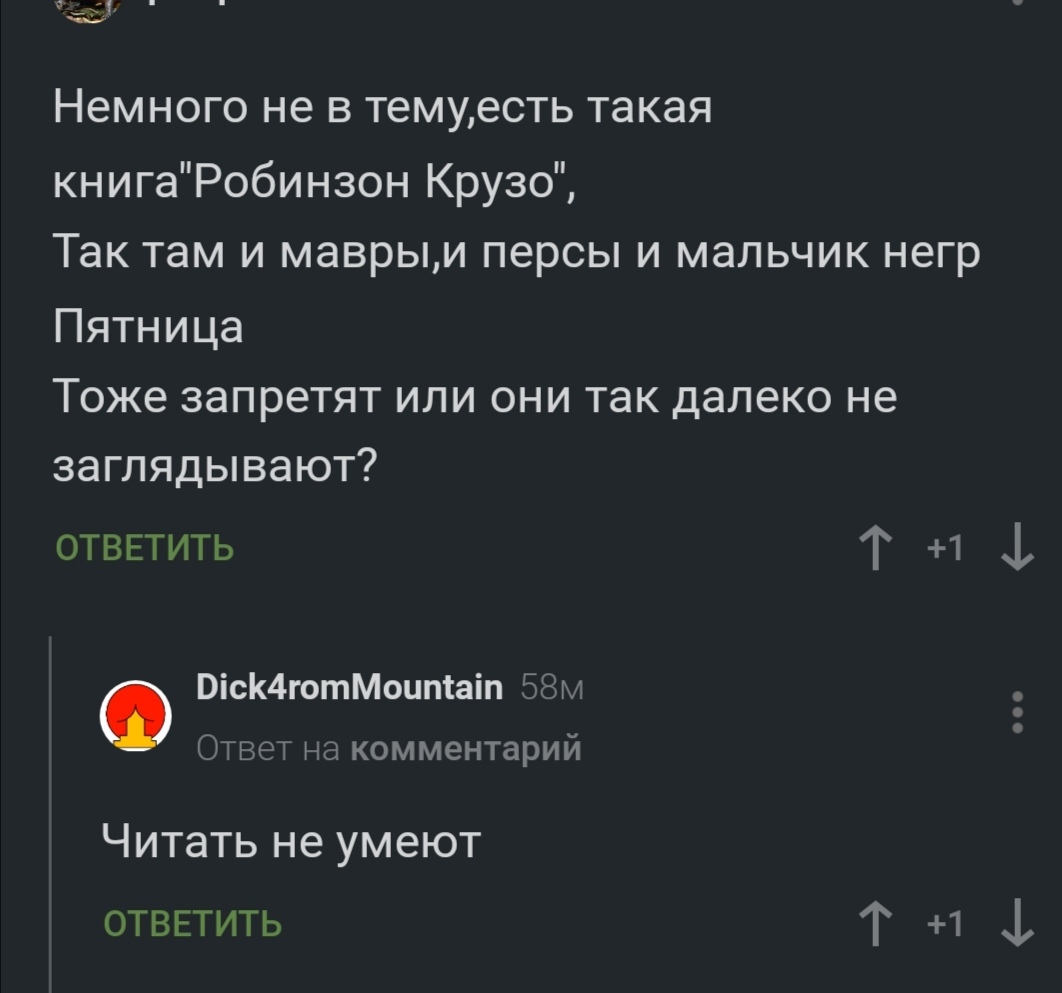1062x993 pixels.
Task: Reply to the Robinson Crusoe comment
Action: click(x=144, y=549)
